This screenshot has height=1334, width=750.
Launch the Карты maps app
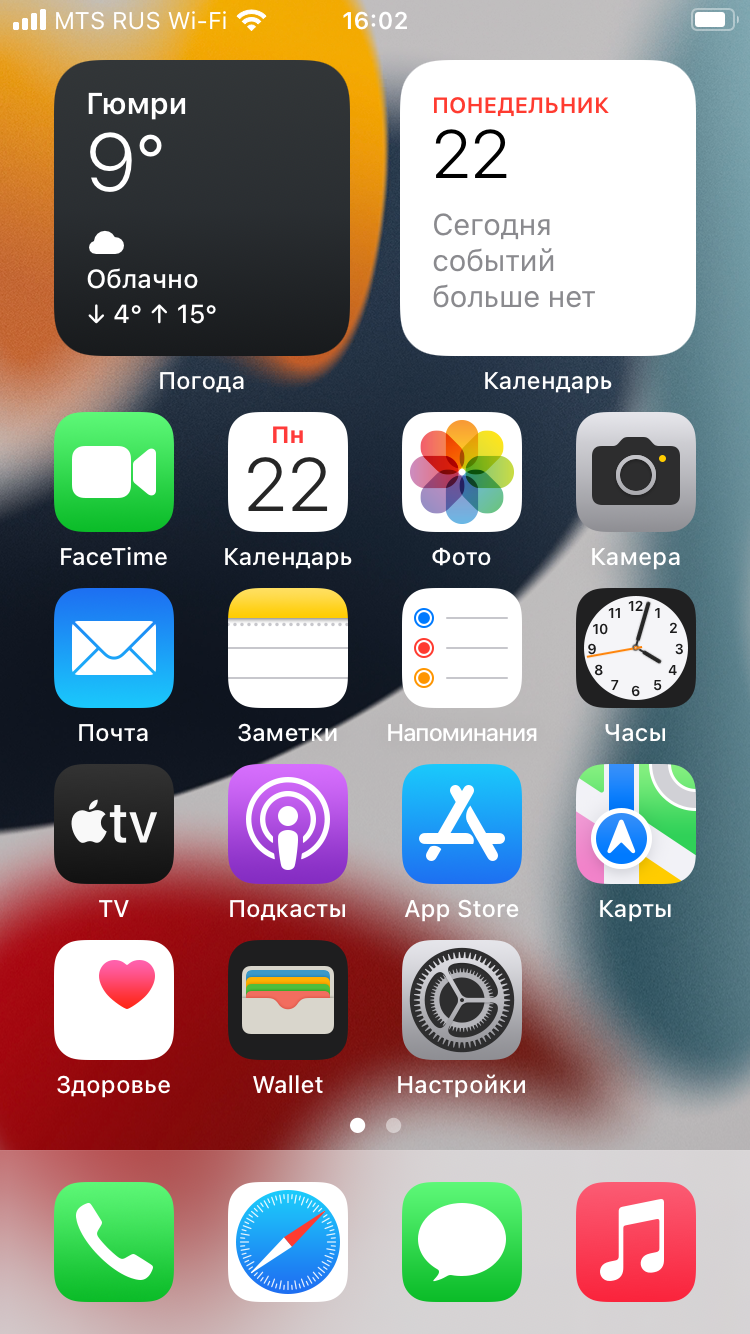coord(636,824)
